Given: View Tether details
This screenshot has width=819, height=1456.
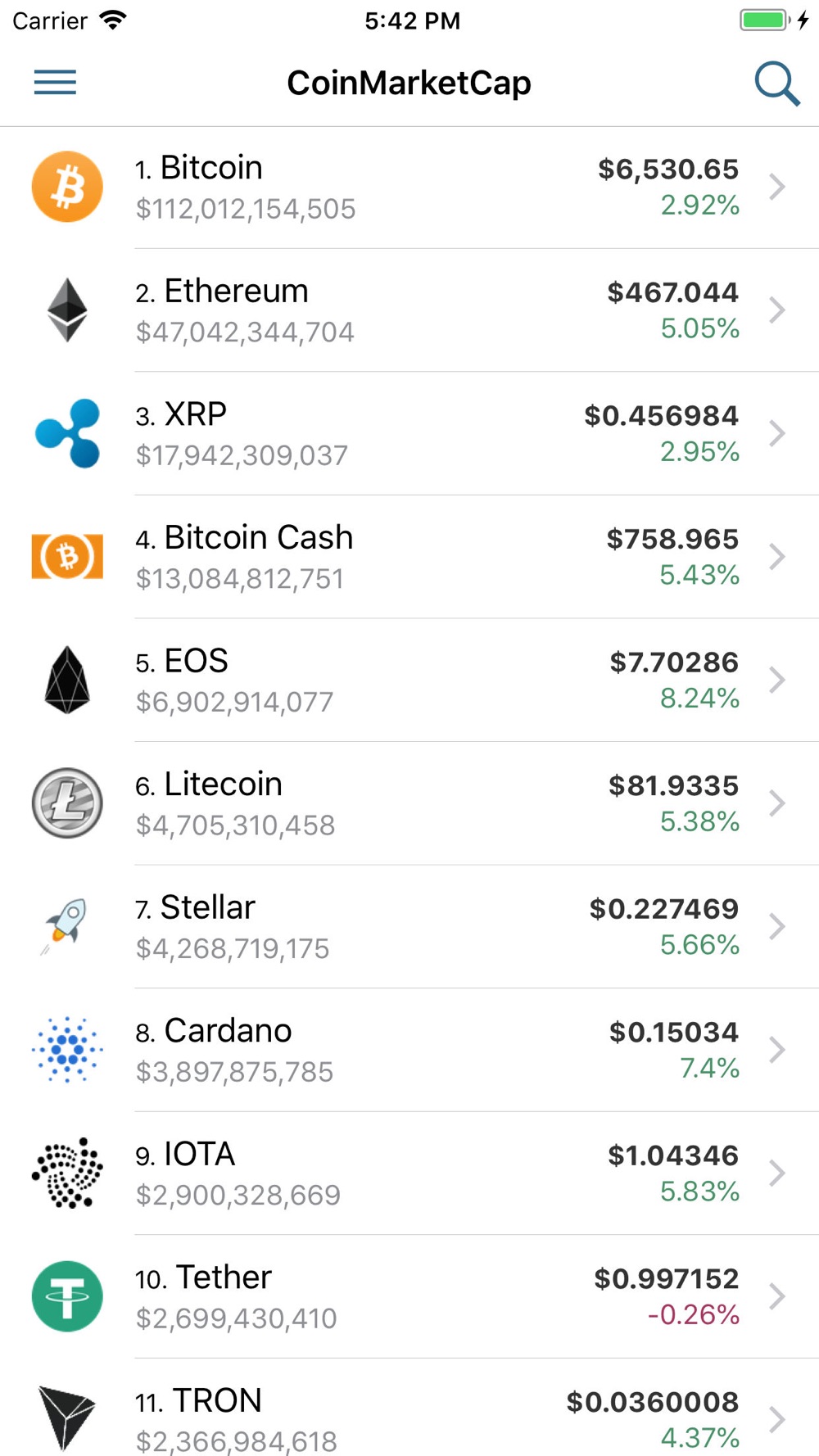Looking at the screenshot, I should [409, 1296].
